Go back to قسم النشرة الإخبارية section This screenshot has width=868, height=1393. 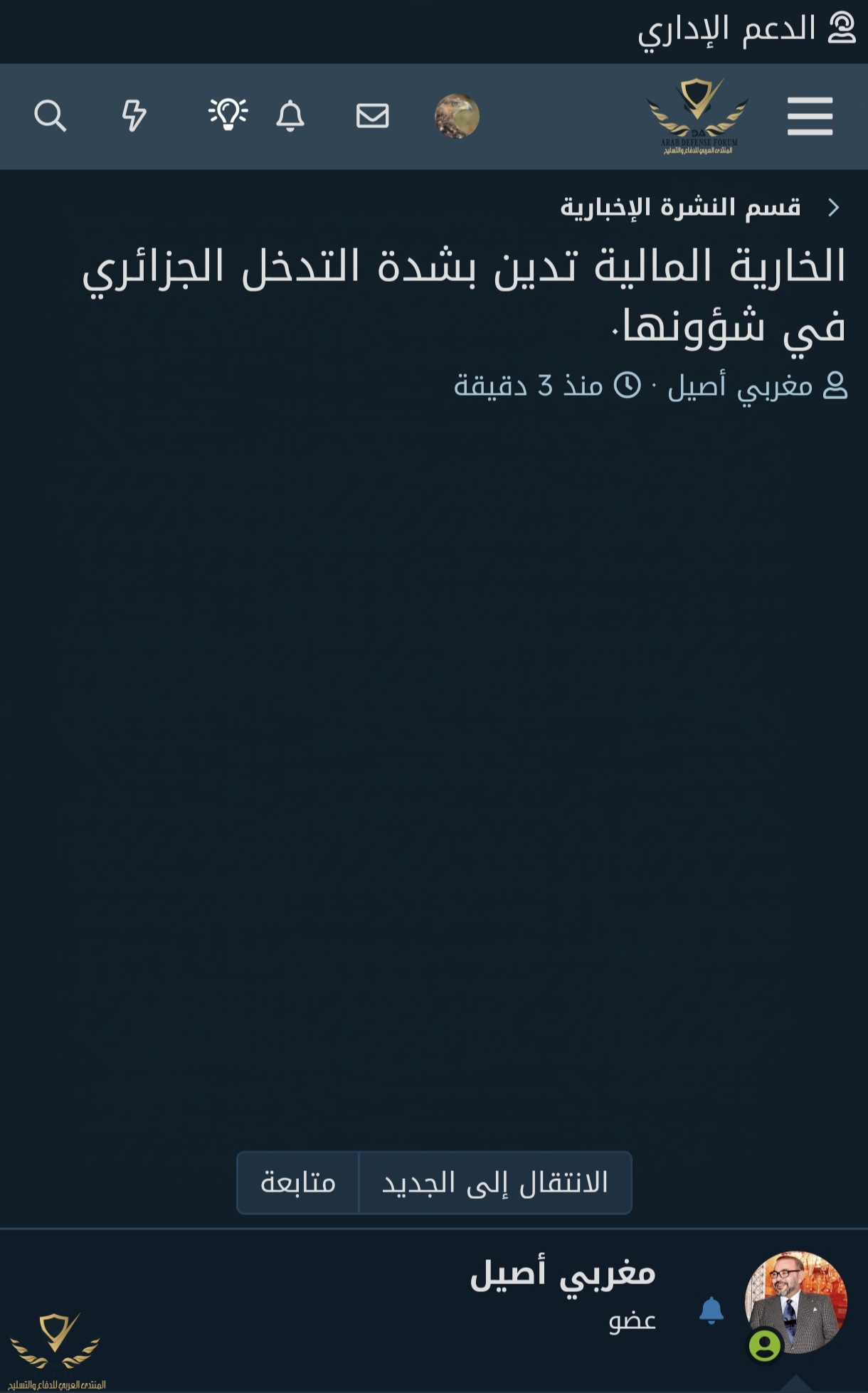(680, 208)
